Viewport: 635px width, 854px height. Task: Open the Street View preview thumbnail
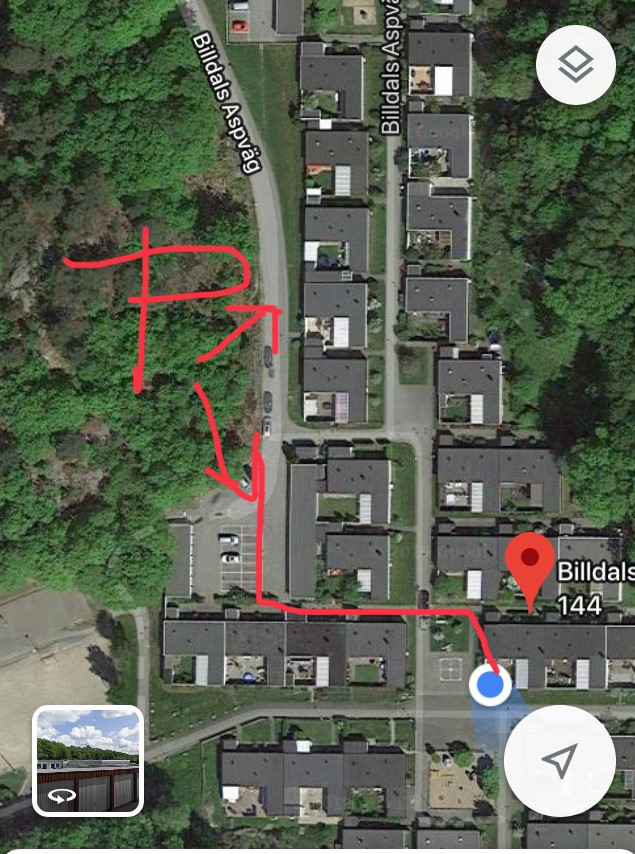tap(89, 761)
